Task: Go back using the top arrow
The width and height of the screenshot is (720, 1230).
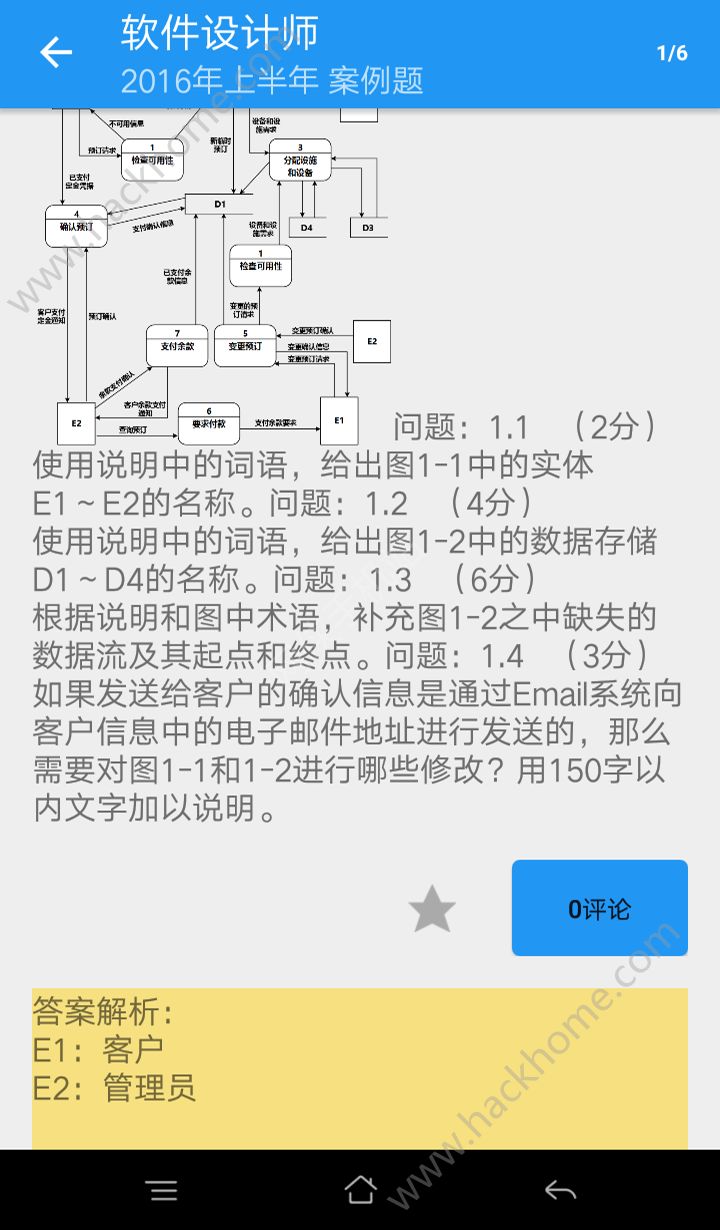Action: pos(56,52)
